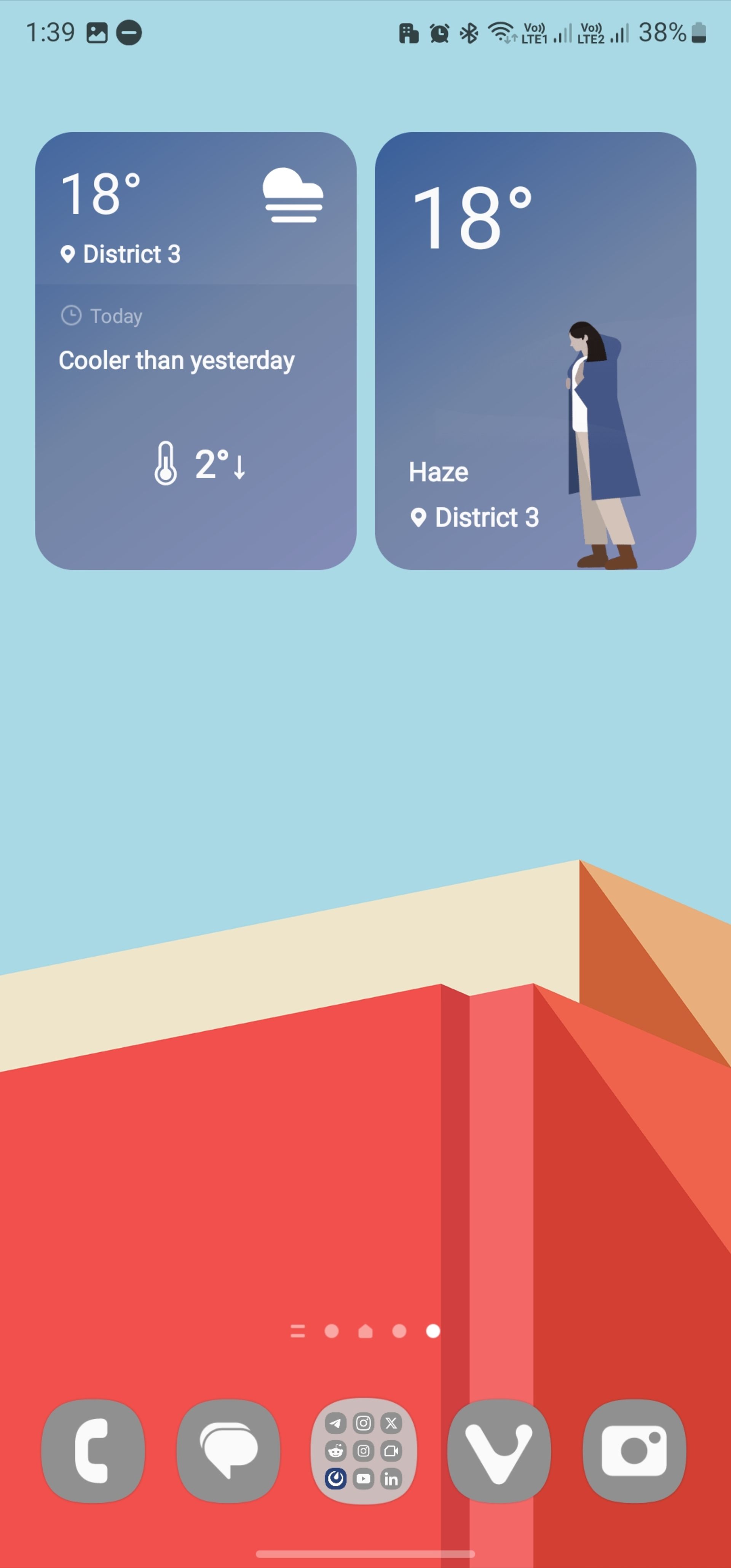The height and width of the screenshot is (1568, 731).
Task: Open the social apps folder
Action: [x=363, y=1451]
